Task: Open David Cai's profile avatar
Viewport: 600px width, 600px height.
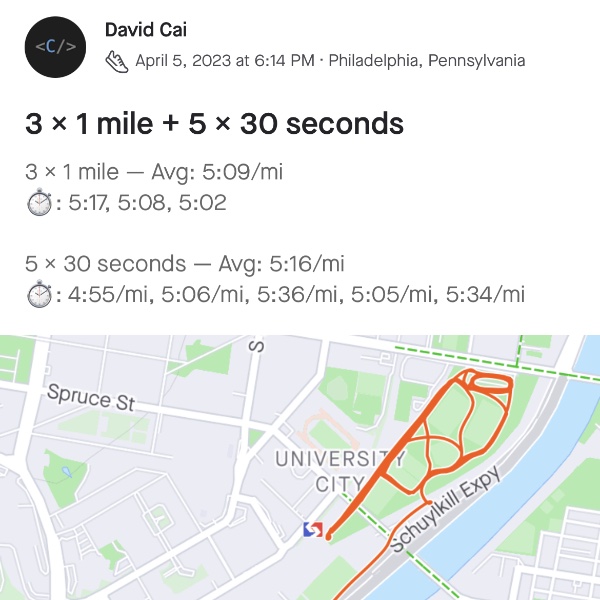Action: point(54,47)
